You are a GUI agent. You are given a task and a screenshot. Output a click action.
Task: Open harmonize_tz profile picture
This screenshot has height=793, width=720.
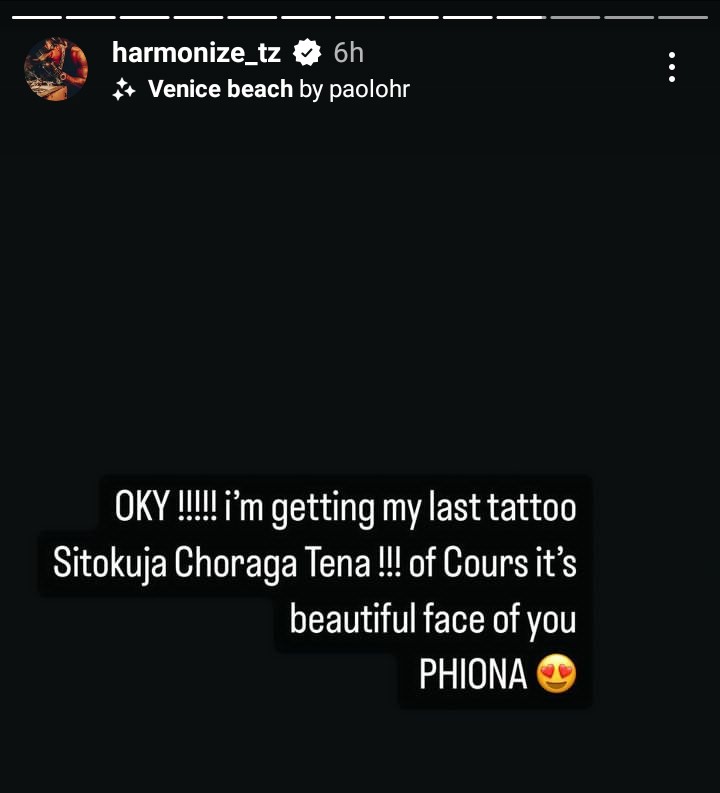(x=56, y=70)
